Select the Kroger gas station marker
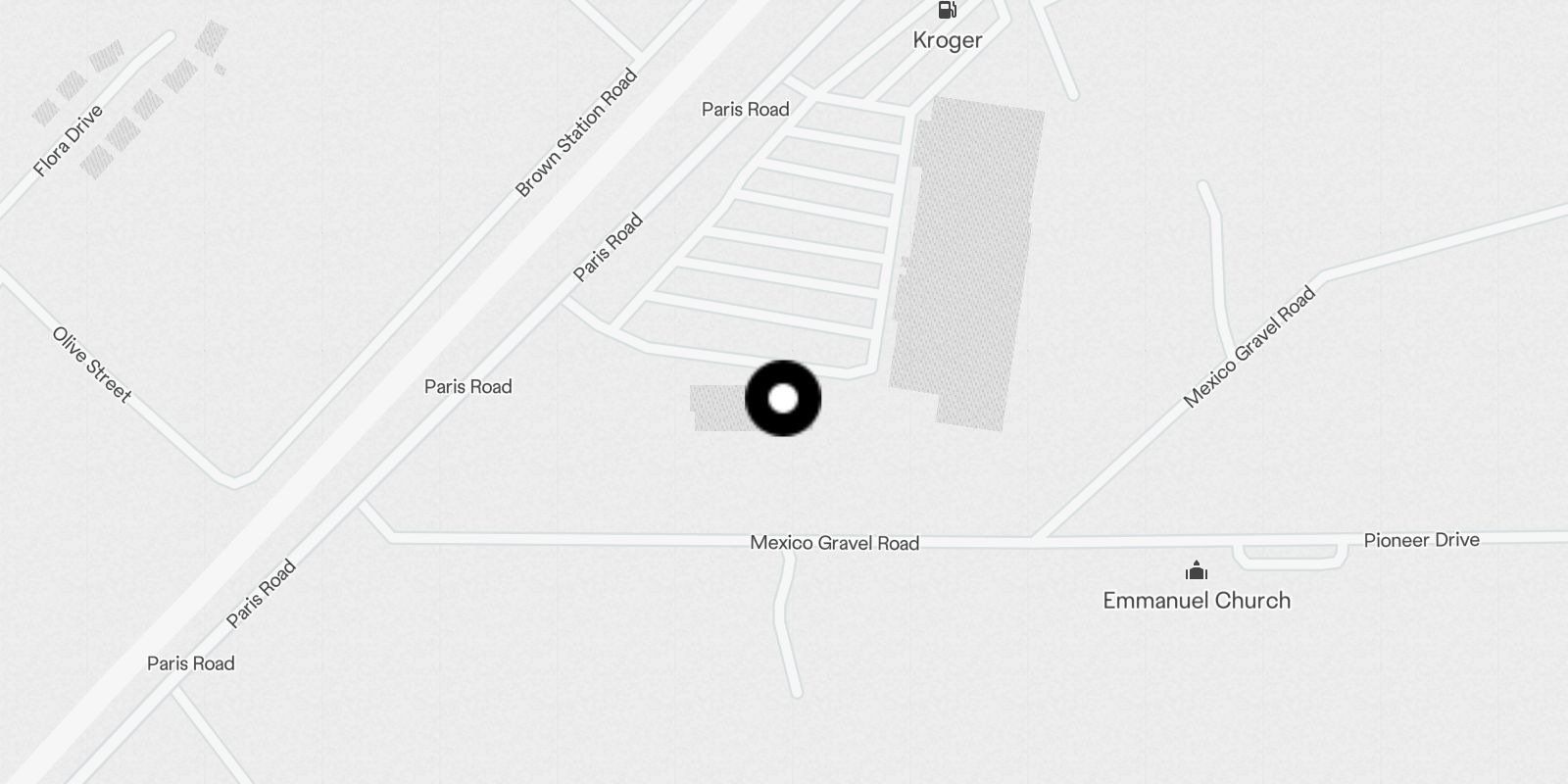1568x784 pixels. tap(947, 12)
